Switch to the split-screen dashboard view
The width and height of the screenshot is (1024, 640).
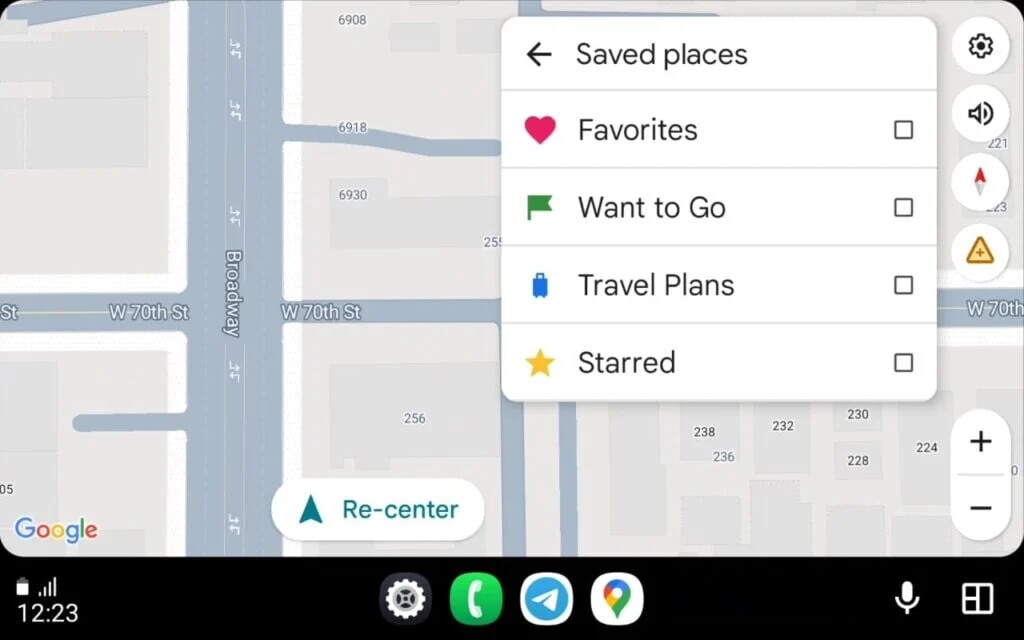coord(977,598)
